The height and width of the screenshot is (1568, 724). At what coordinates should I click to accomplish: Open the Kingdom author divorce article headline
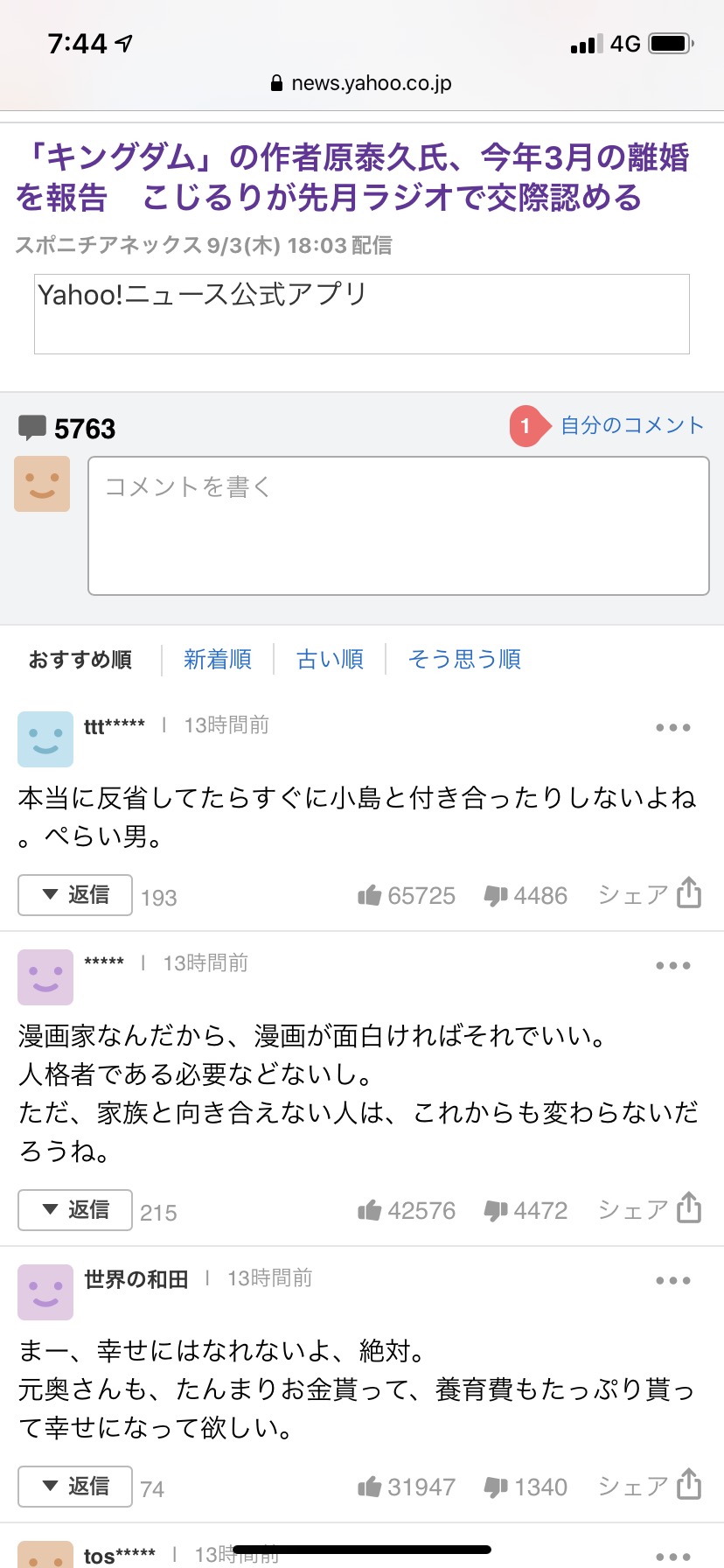pyautogui.click(x=353, y=178)
